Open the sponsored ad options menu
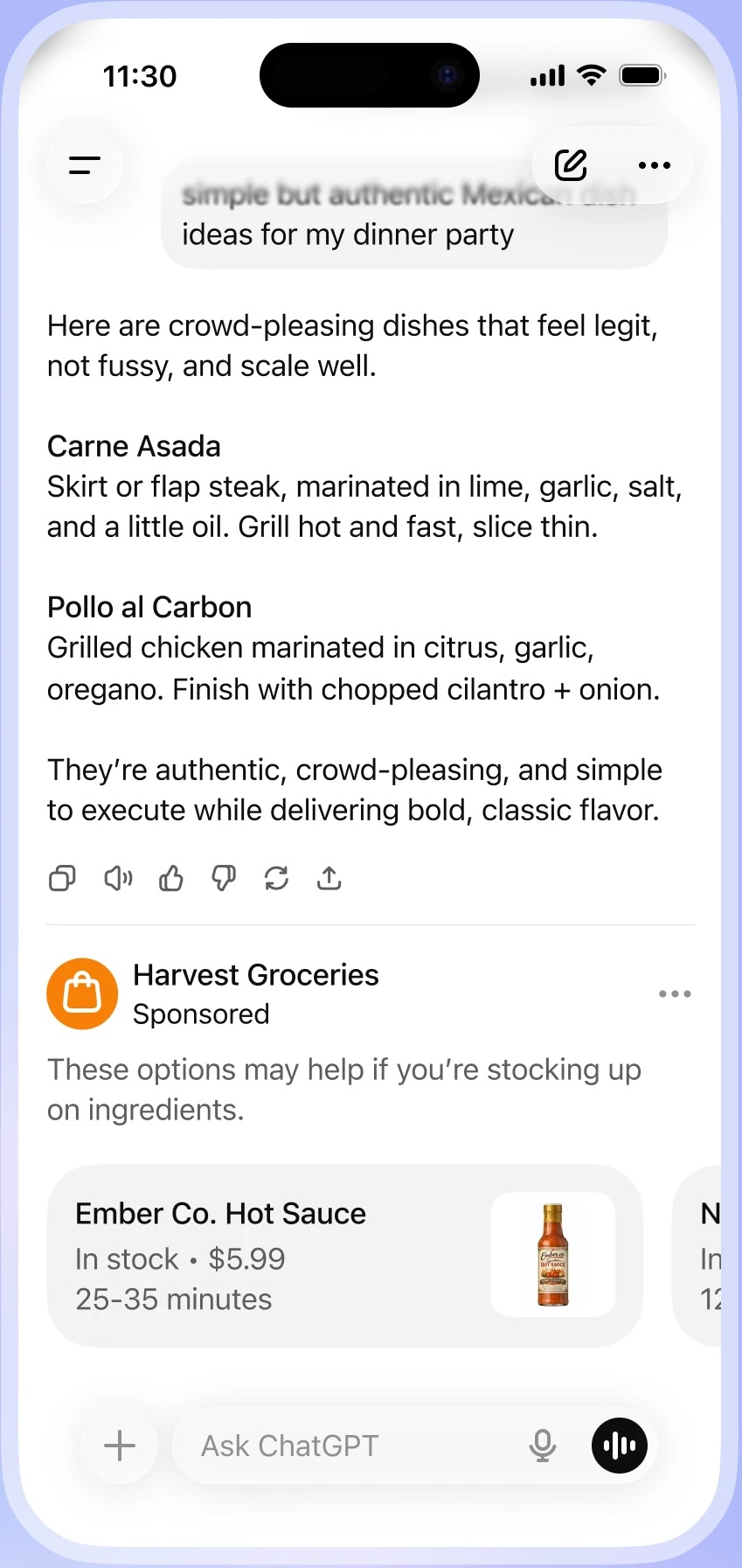 point(674,993)
